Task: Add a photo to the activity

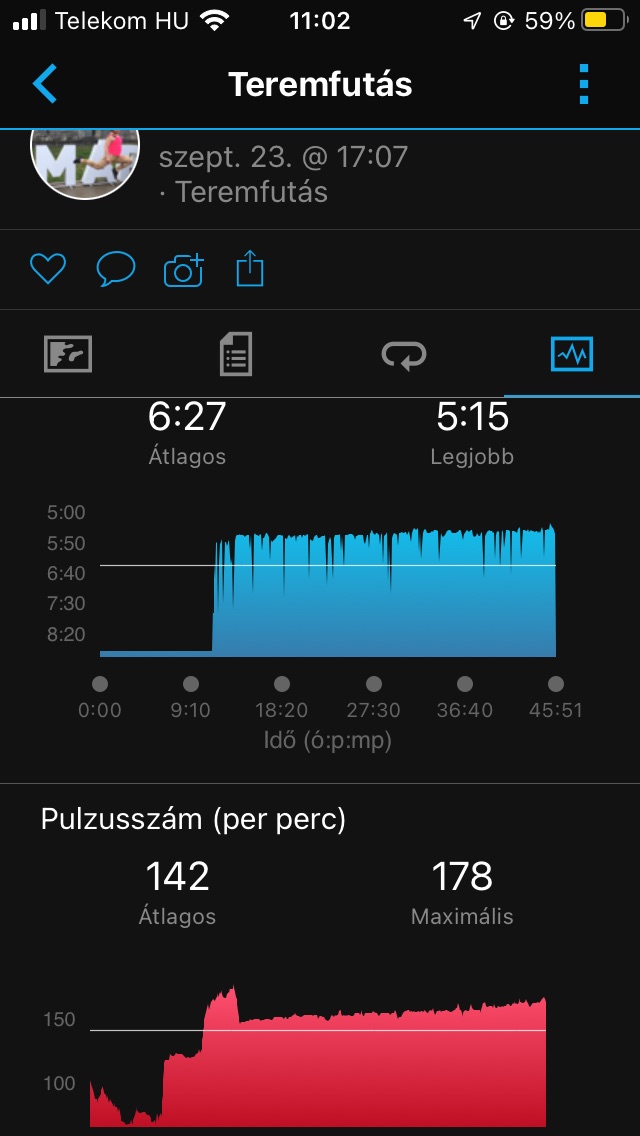Action: (183, 269)
